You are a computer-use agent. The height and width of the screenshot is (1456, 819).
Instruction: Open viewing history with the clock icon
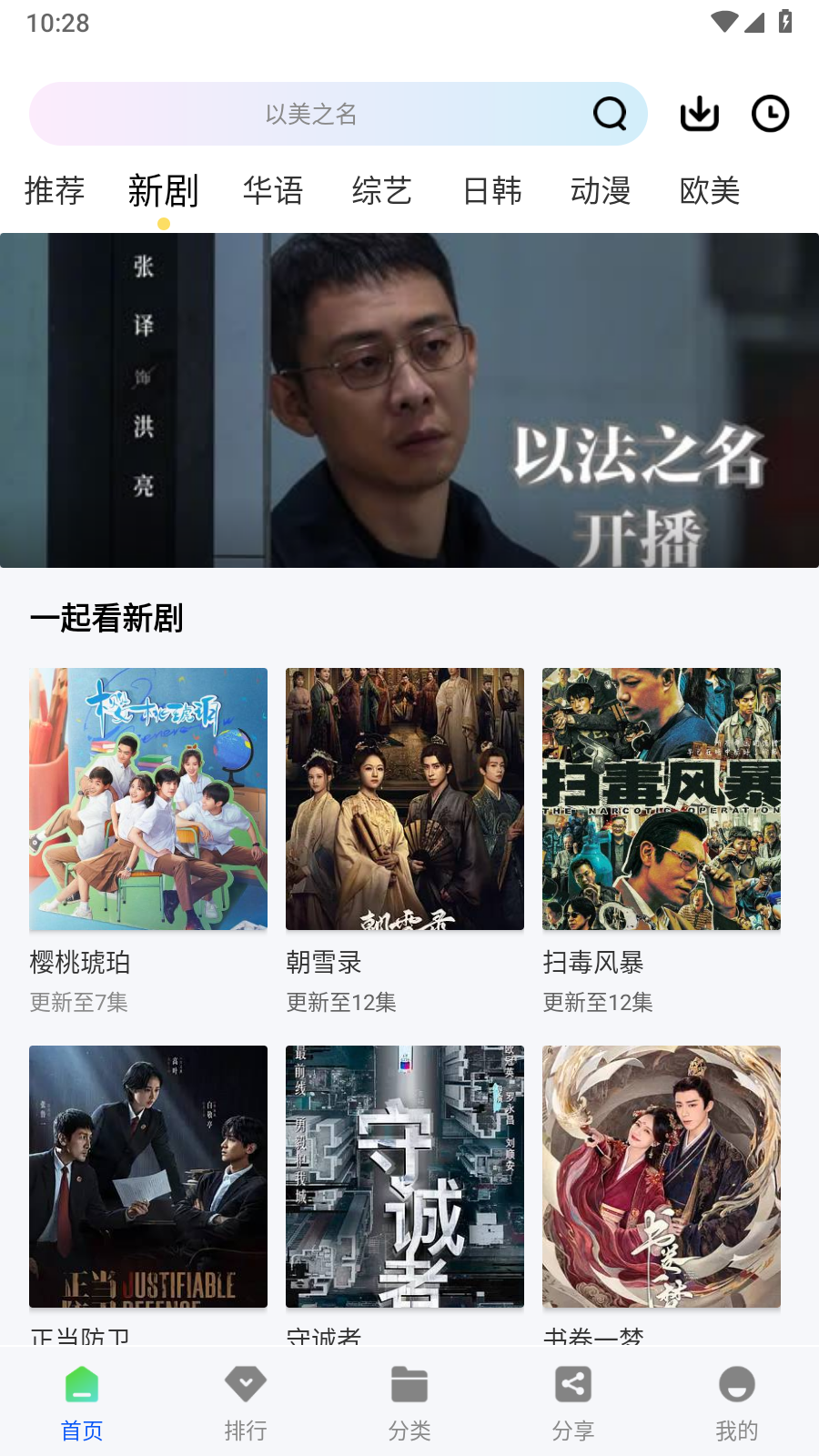[x=770, y=113]
